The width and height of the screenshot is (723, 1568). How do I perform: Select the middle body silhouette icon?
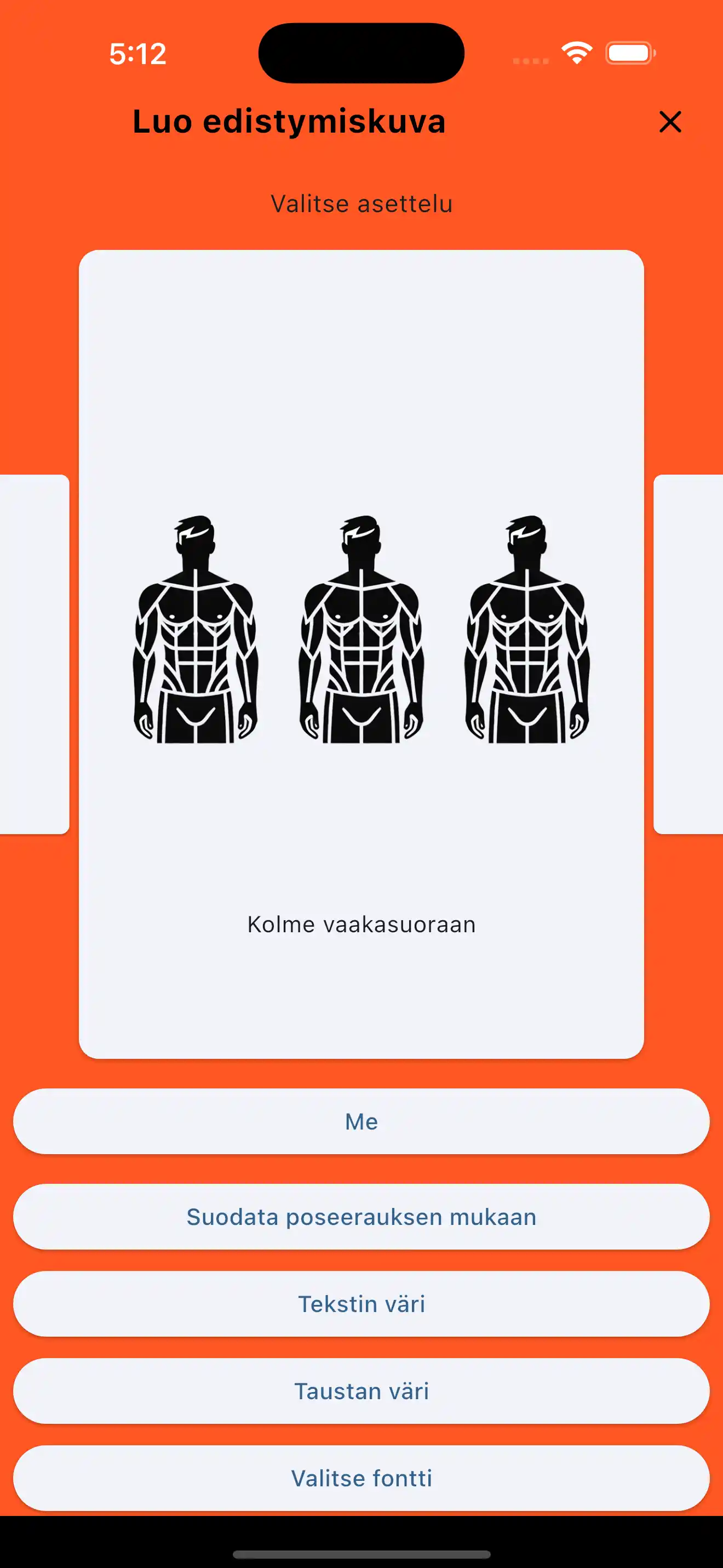(x=361, y=633)
